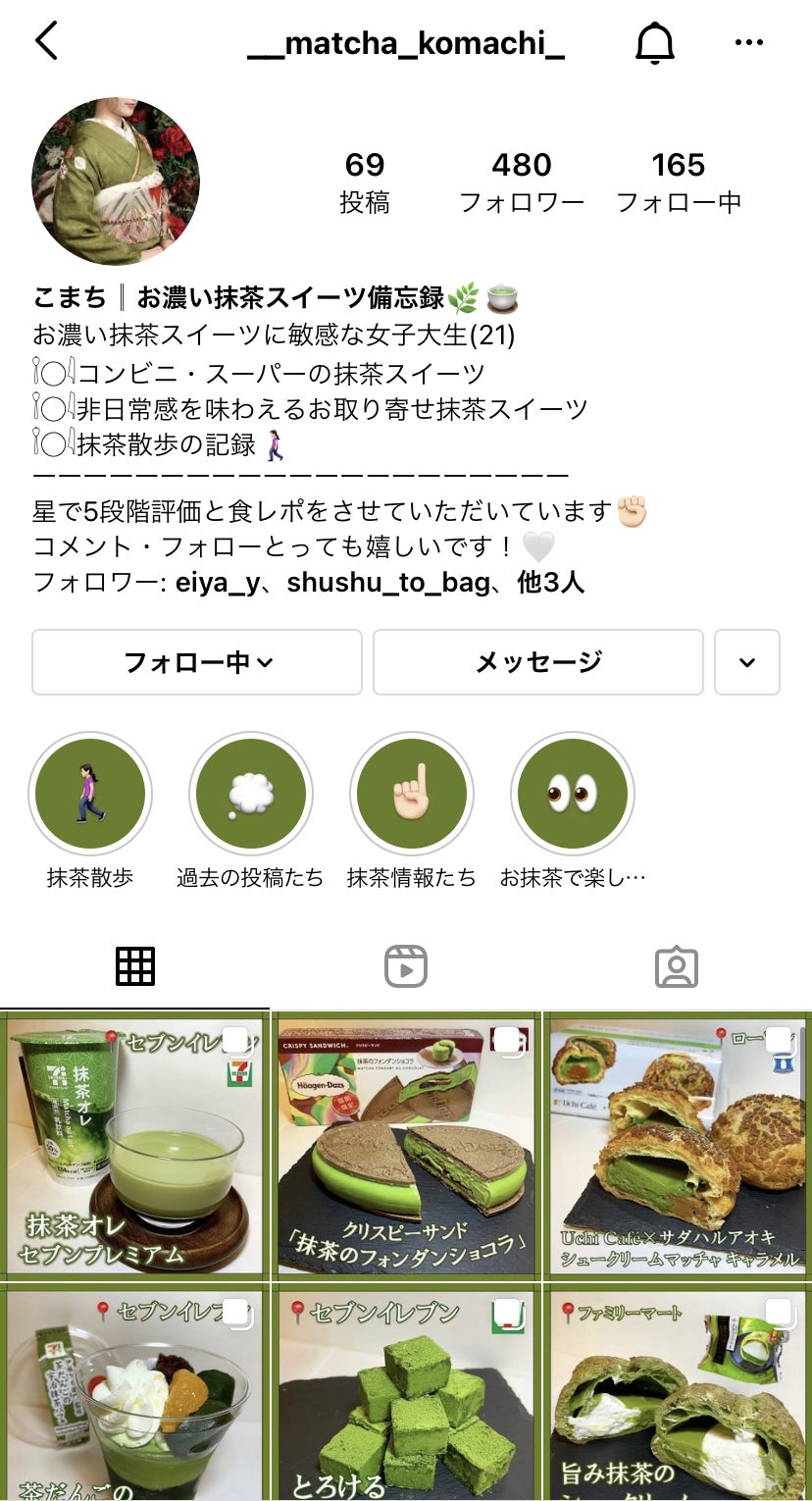Open the Uchi Café シュークリーム post

click(677, 1145)
